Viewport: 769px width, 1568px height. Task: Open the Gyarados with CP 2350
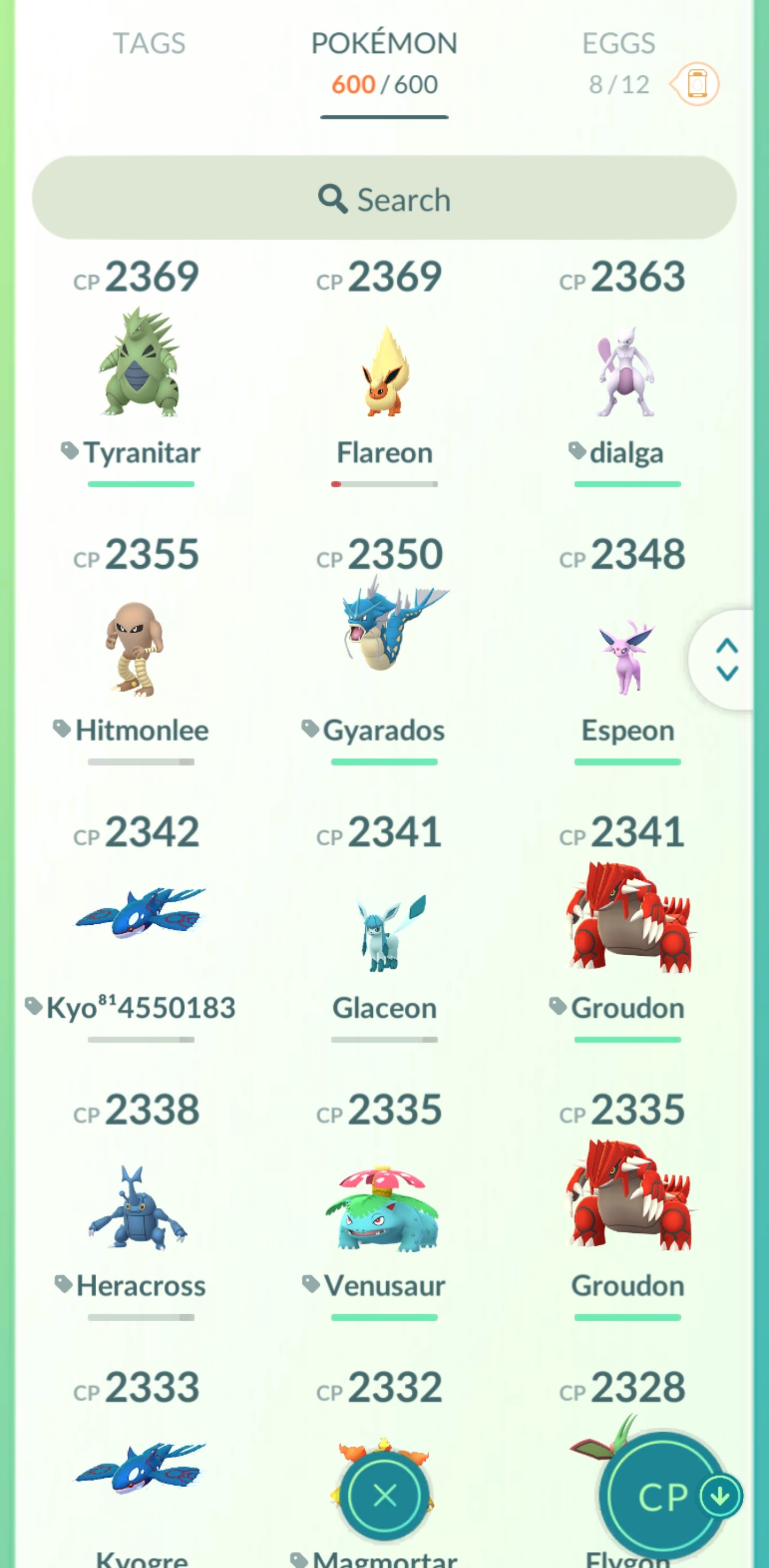pos(389,627)
